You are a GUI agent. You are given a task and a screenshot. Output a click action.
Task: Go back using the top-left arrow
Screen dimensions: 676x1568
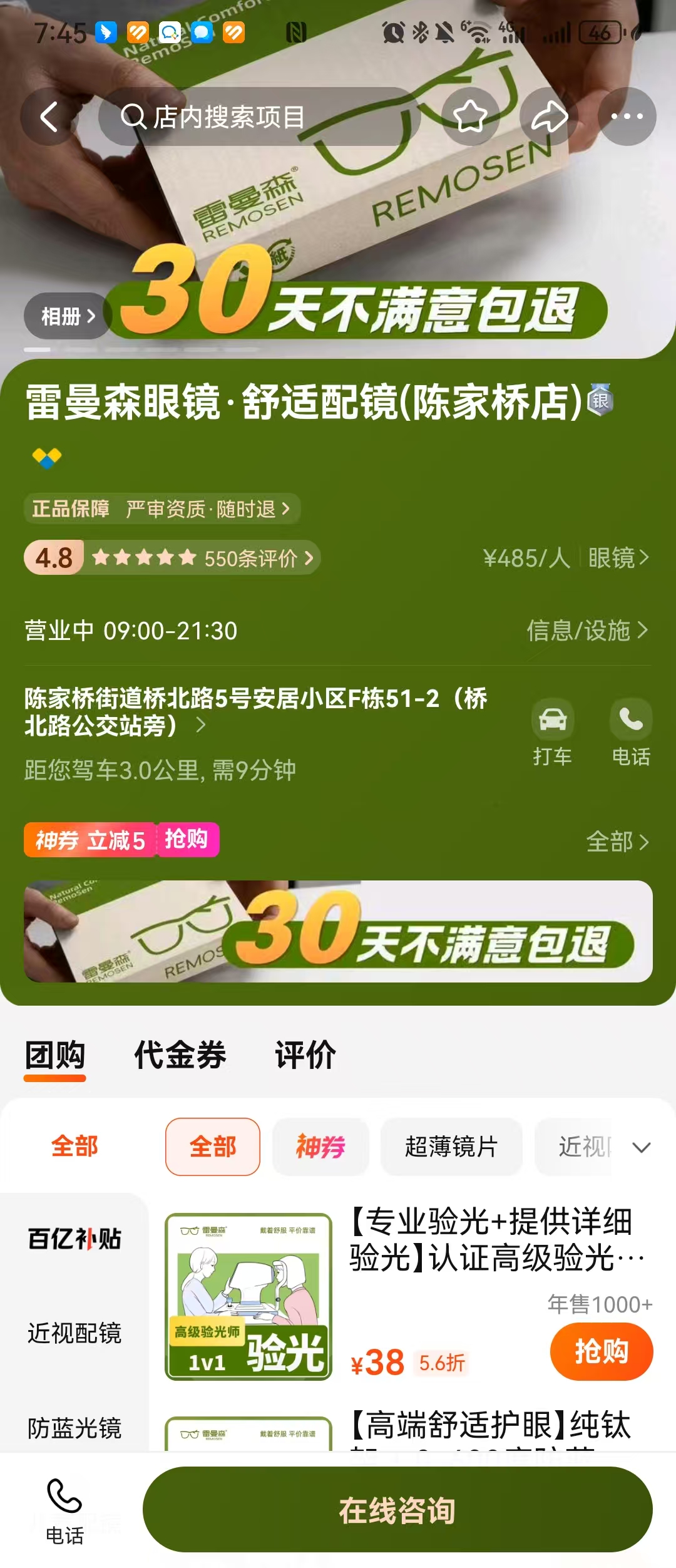pyautogui.click(x=49, y=116)
